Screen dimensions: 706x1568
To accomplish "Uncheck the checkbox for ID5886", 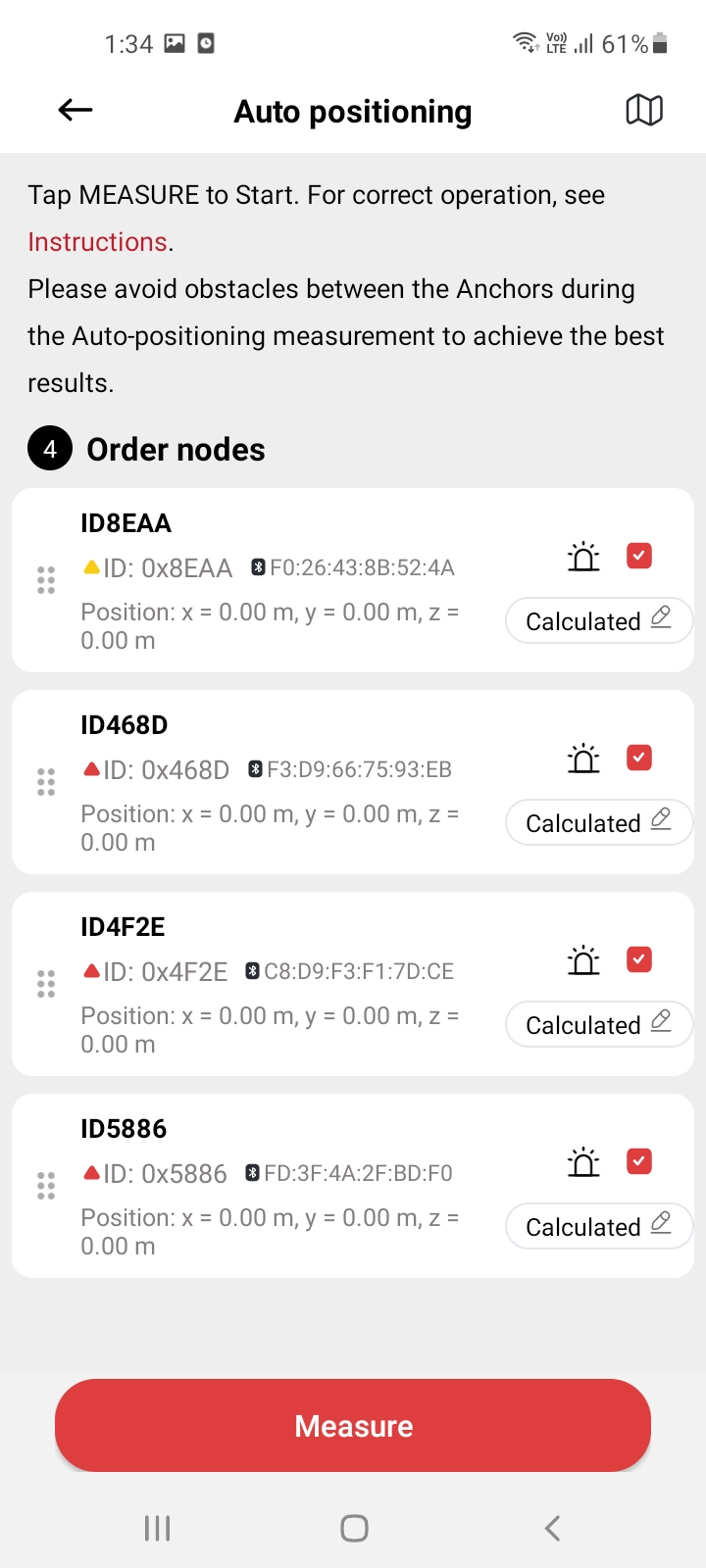I will [x=639, y=1161].
